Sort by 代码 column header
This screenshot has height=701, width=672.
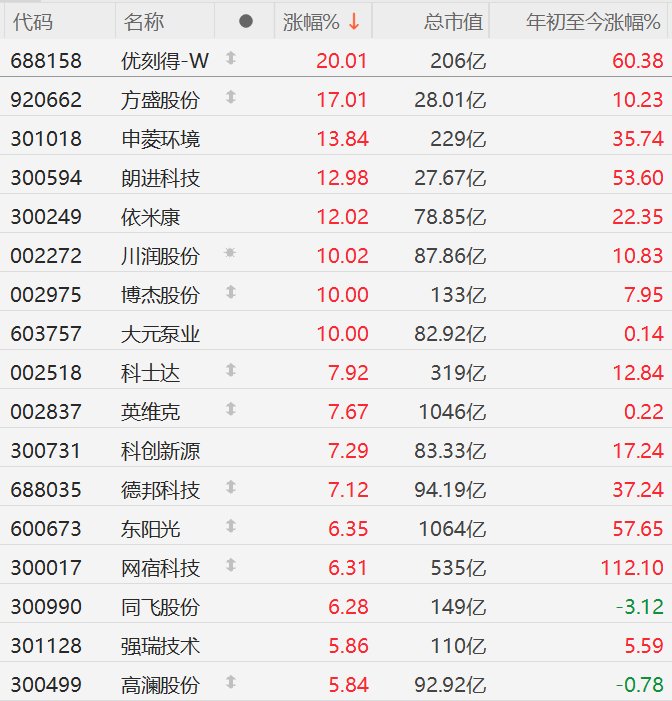click(33, 22)
